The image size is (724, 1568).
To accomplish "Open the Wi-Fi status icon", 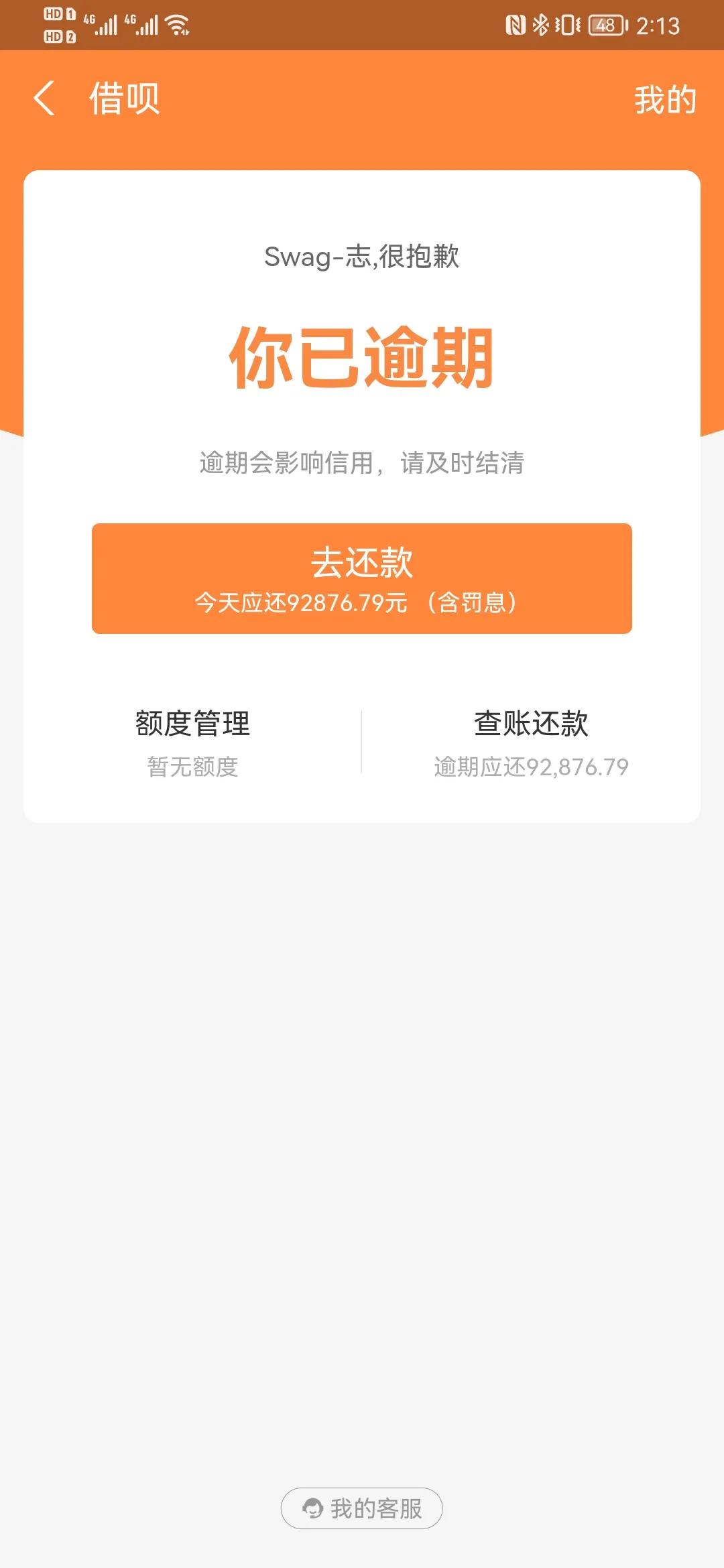I will pos(176,25).
